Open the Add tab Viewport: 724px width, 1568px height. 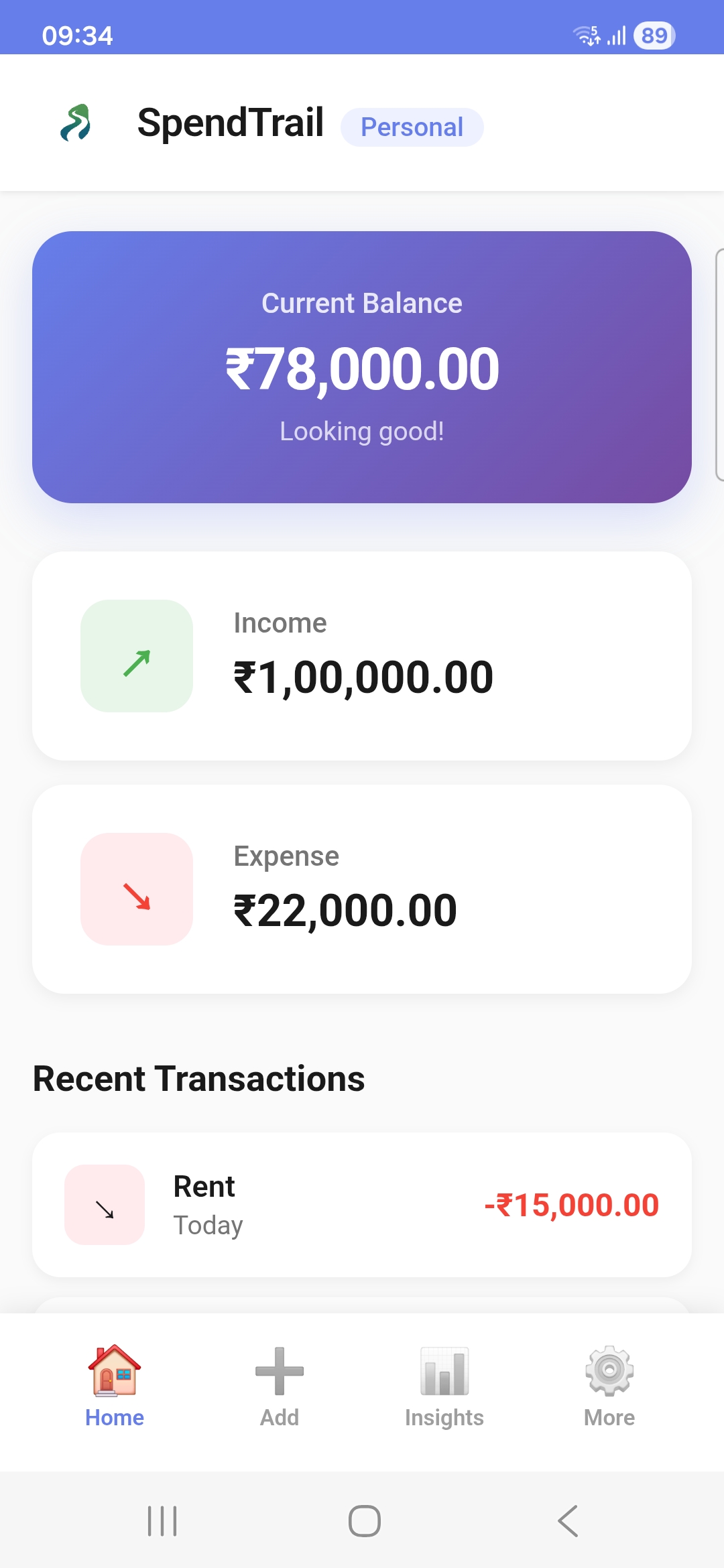point(280,1387)
